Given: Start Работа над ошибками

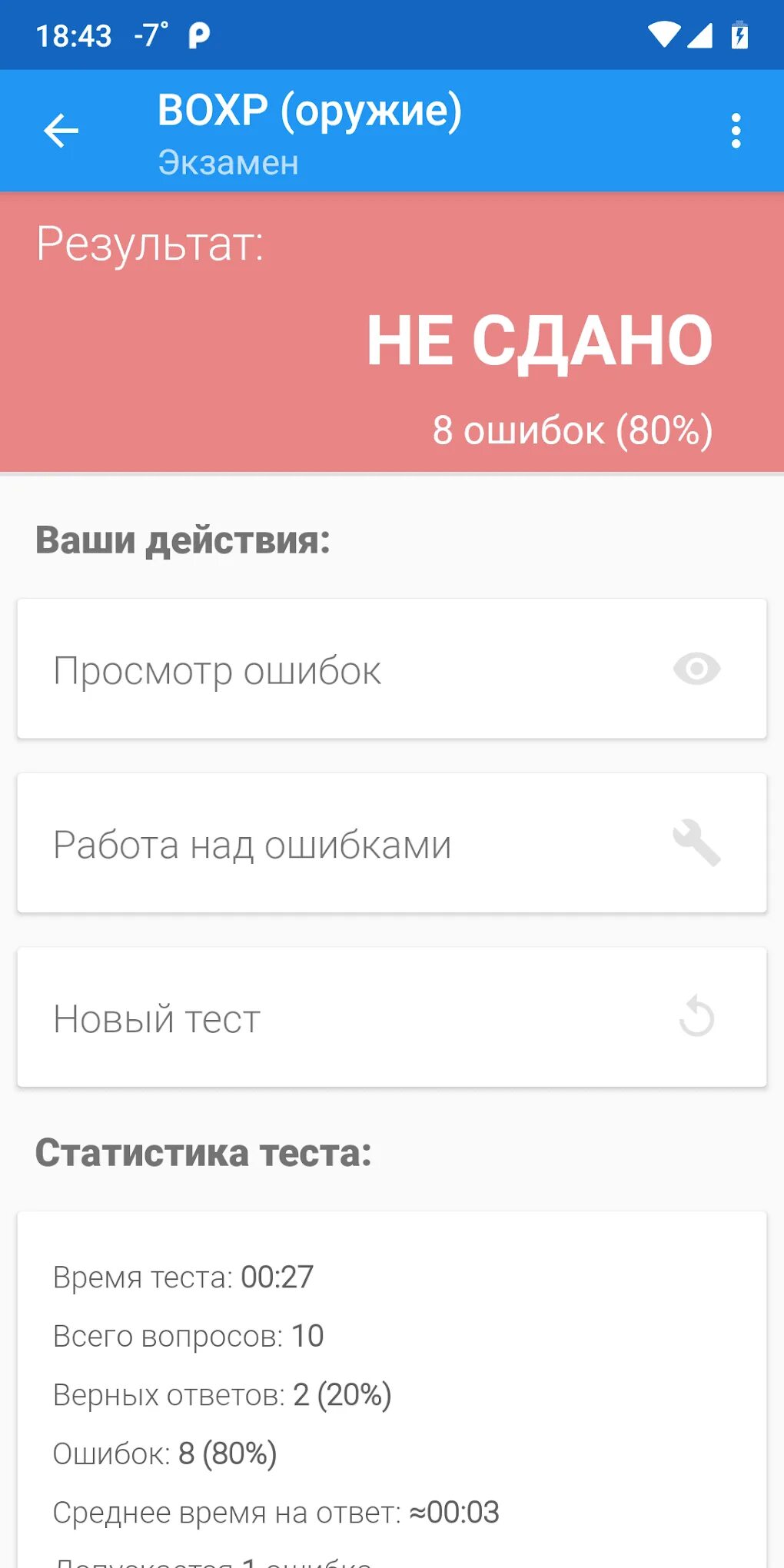Looking at the screenshot, I should coord(391,843).
